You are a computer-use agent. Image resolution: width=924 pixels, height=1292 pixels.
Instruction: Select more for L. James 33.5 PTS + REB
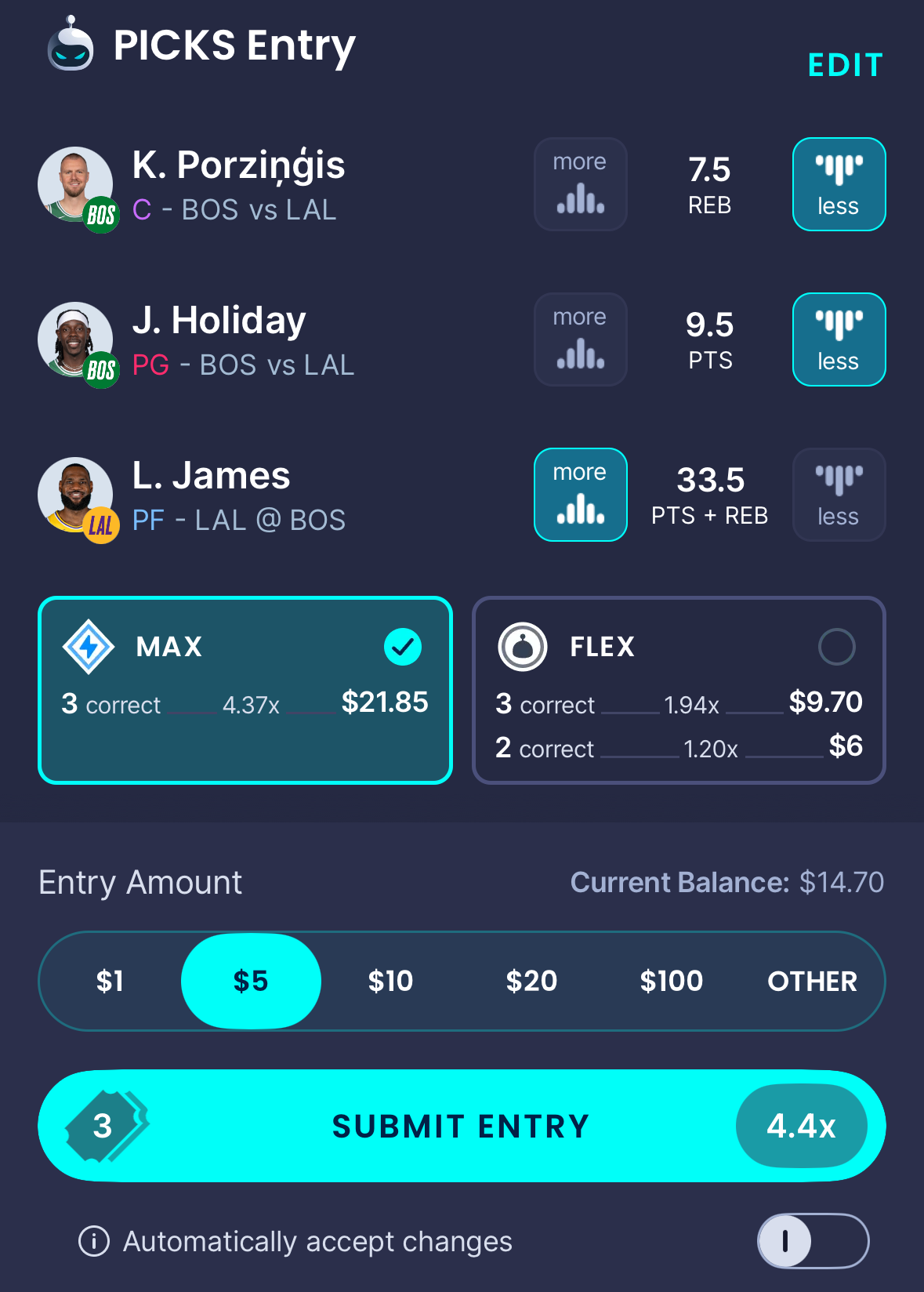[x=580, y=495]
